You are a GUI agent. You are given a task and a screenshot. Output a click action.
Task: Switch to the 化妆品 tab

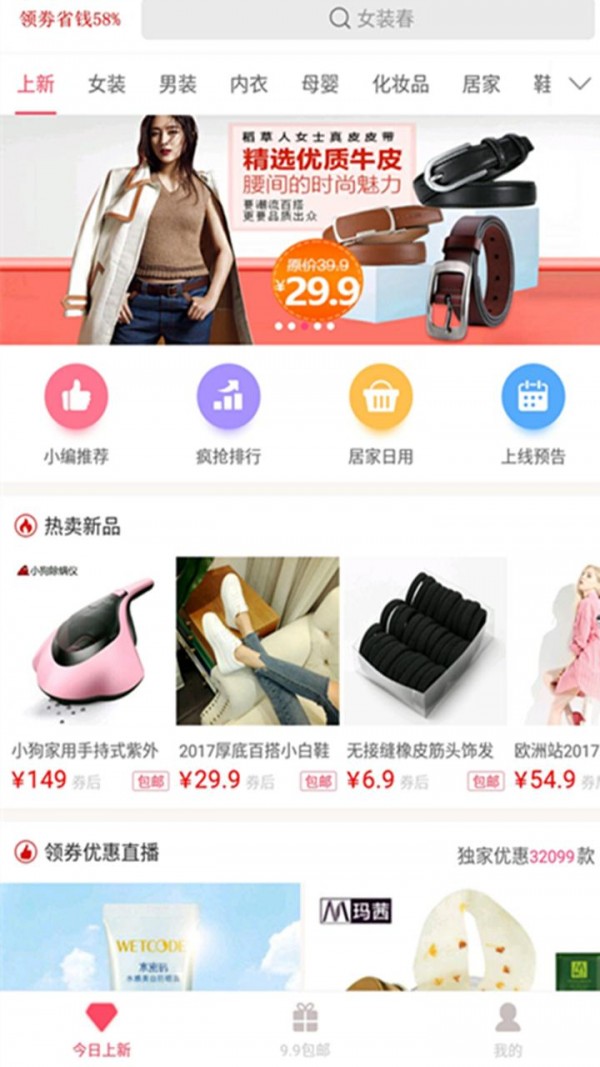[400, 85]
